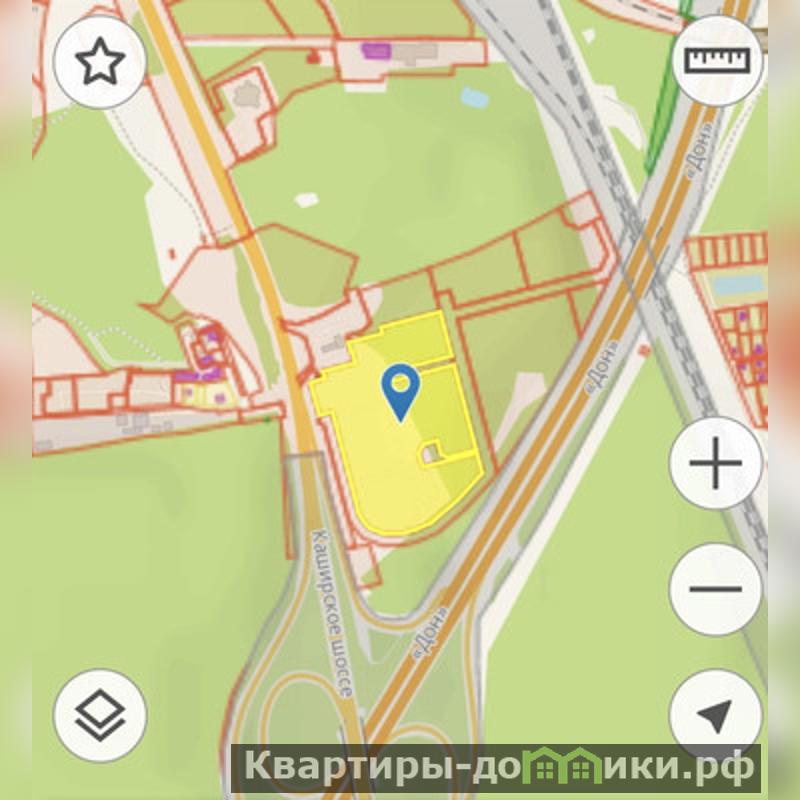Center map on my current location
The width and height of the screenshot is (800, 800).
[x=715, y=714]
